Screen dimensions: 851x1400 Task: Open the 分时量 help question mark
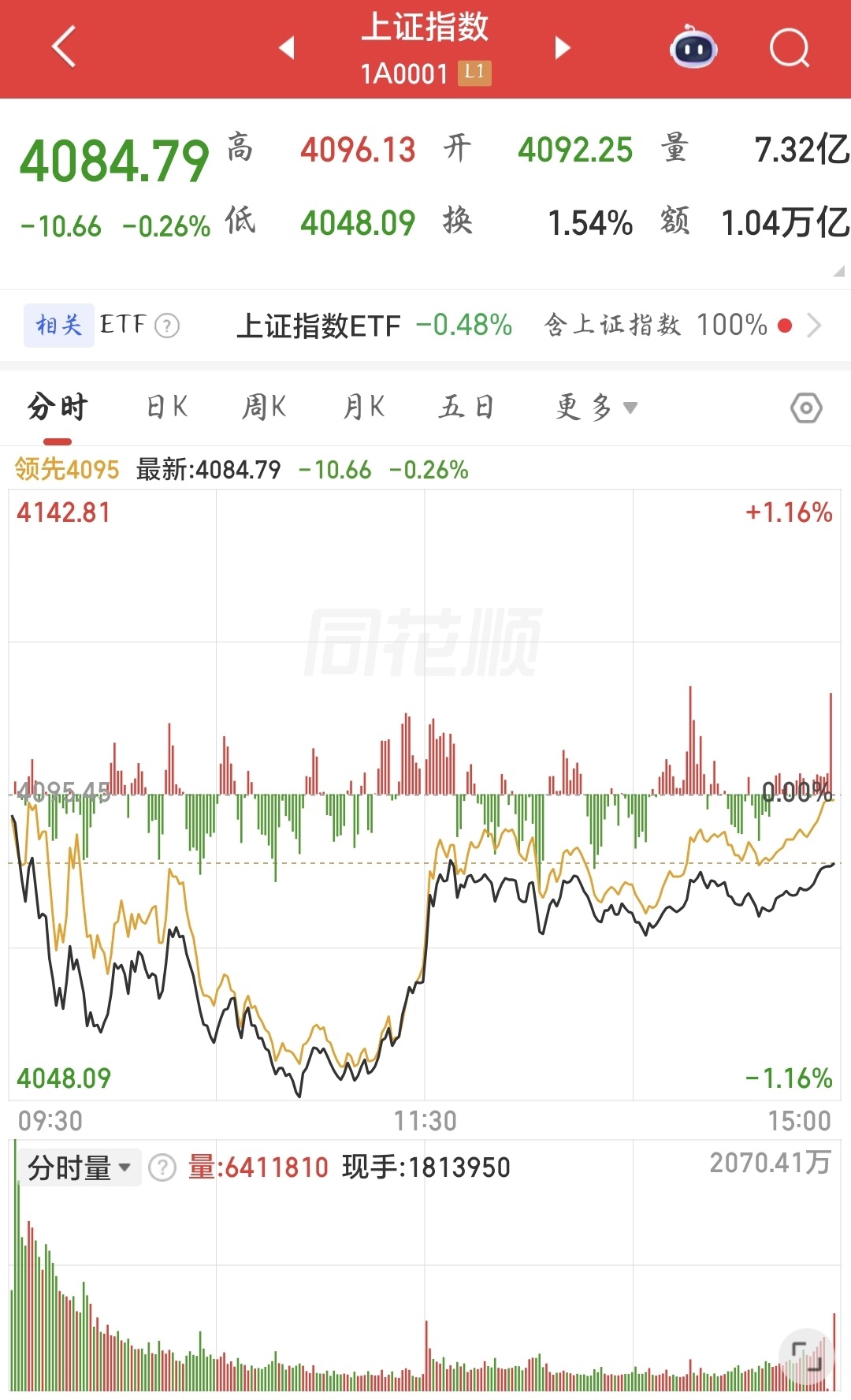(162, 1167)
